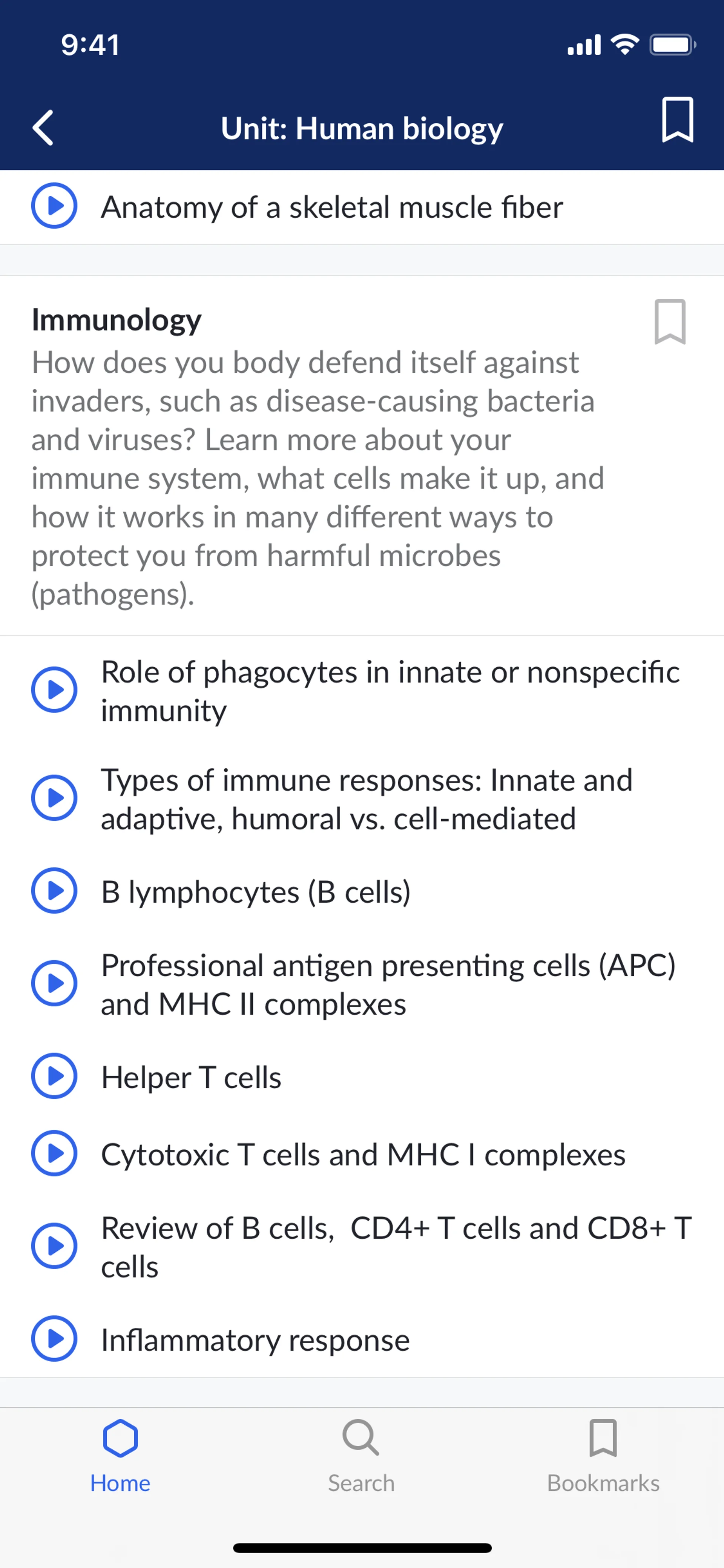The image size is (724, 1568).
Task: Bookmark the Human biology unit
Action: [676, 119]
